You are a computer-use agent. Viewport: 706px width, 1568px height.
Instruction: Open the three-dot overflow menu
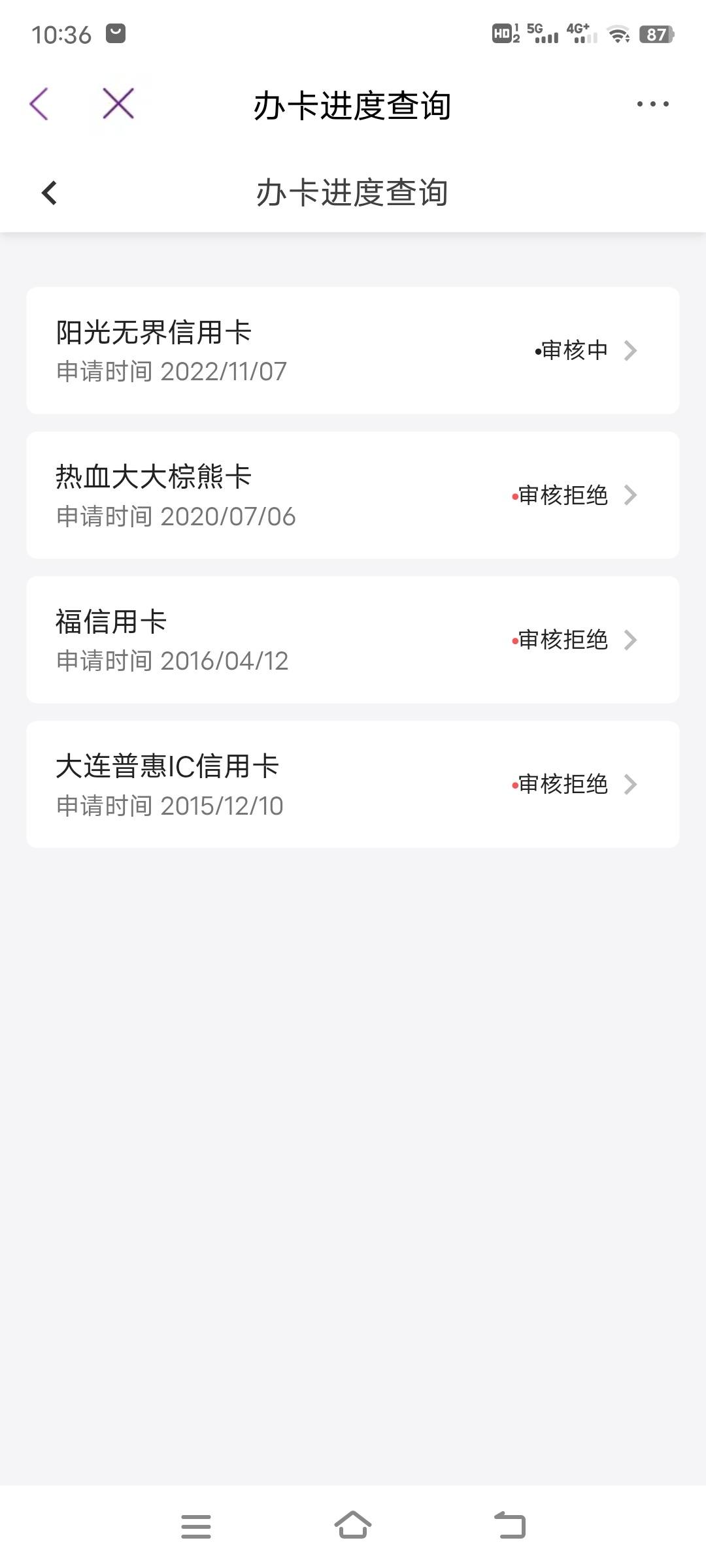click(x=652, y=104)
